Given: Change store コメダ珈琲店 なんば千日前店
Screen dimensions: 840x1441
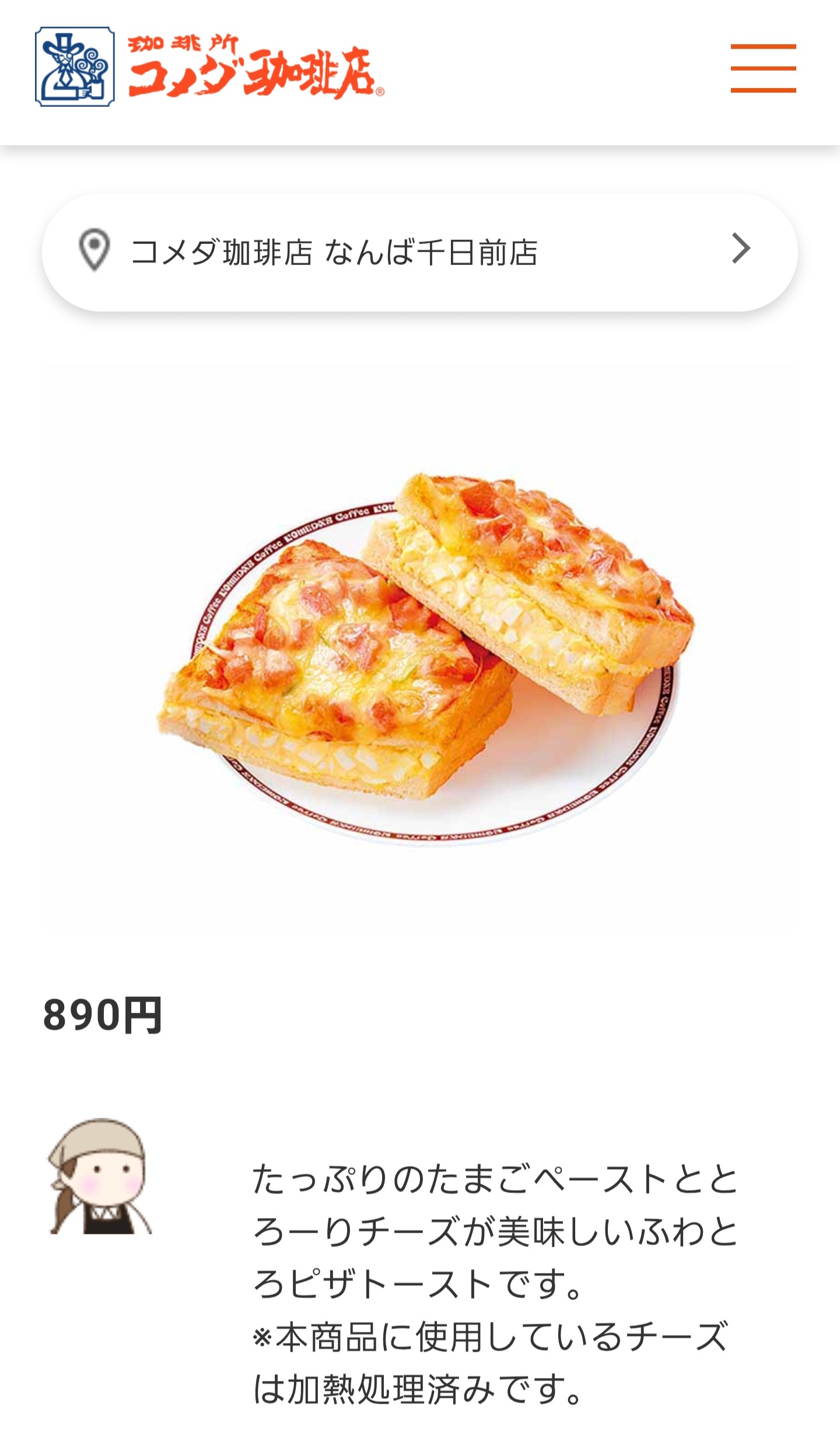Looking at the screenshot, I should pyautogui.click(x=419, y=252).
